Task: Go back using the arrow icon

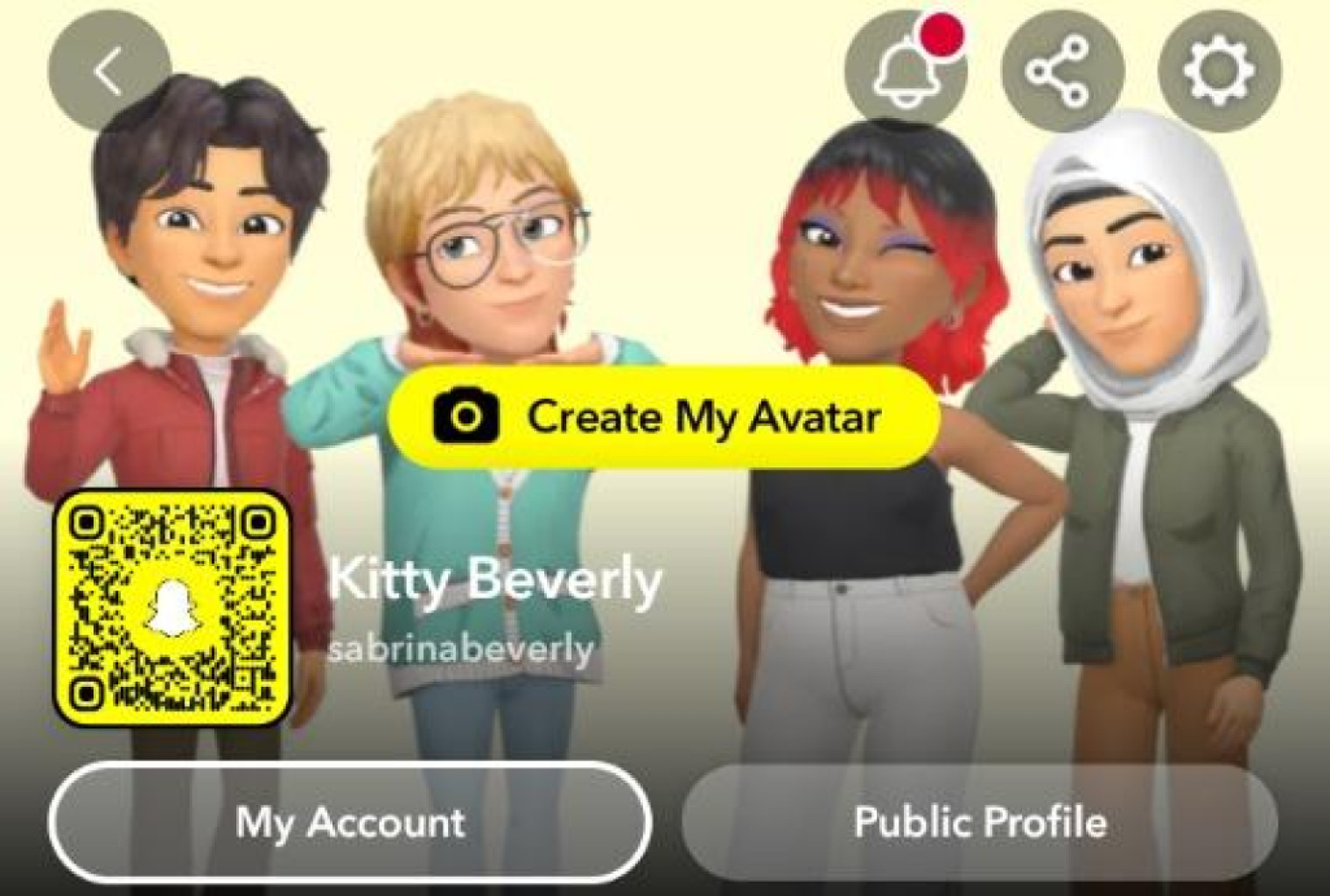Action: pos(108,72)
